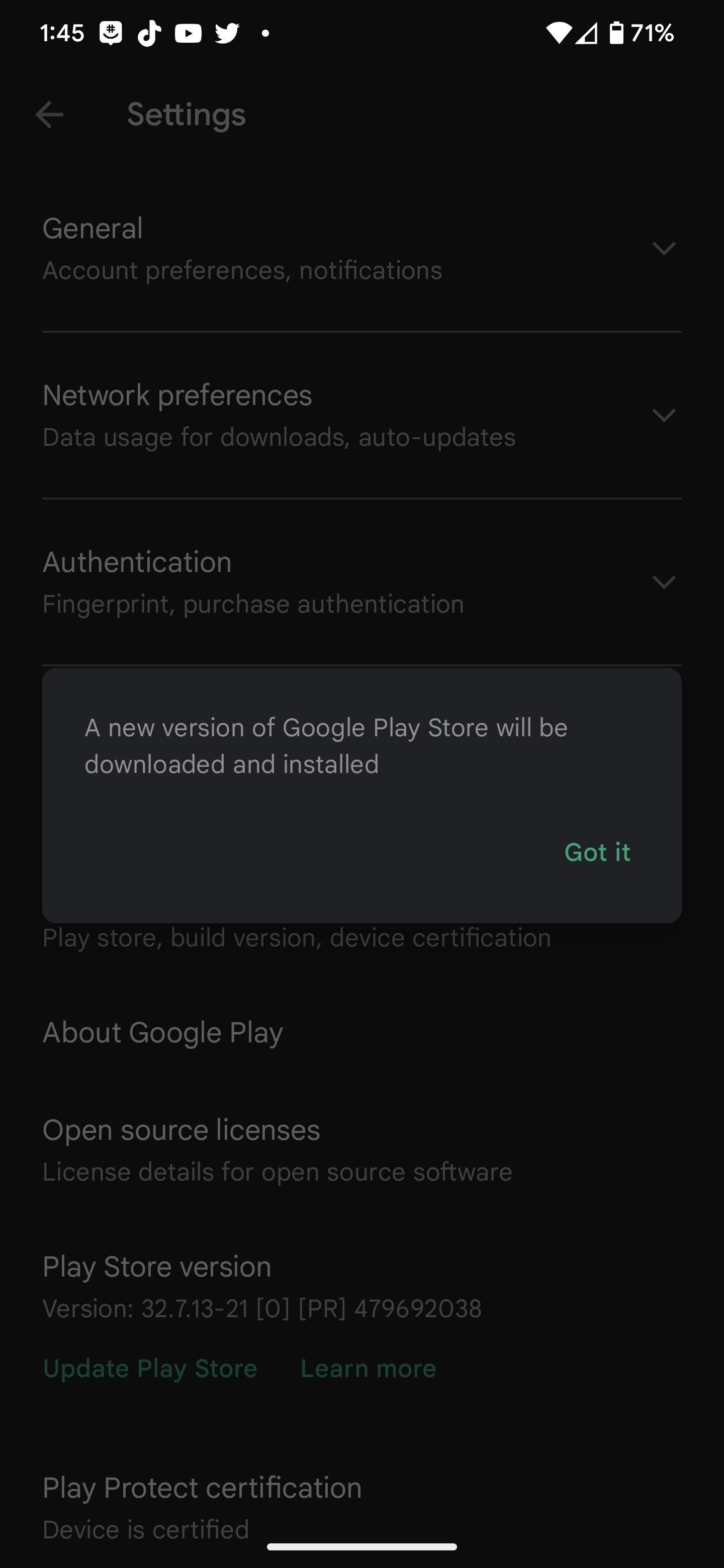Open Open source licenses
The height and width of the screenshot is (1568, 724).
pyautogui.click(x=361, y=1150)
